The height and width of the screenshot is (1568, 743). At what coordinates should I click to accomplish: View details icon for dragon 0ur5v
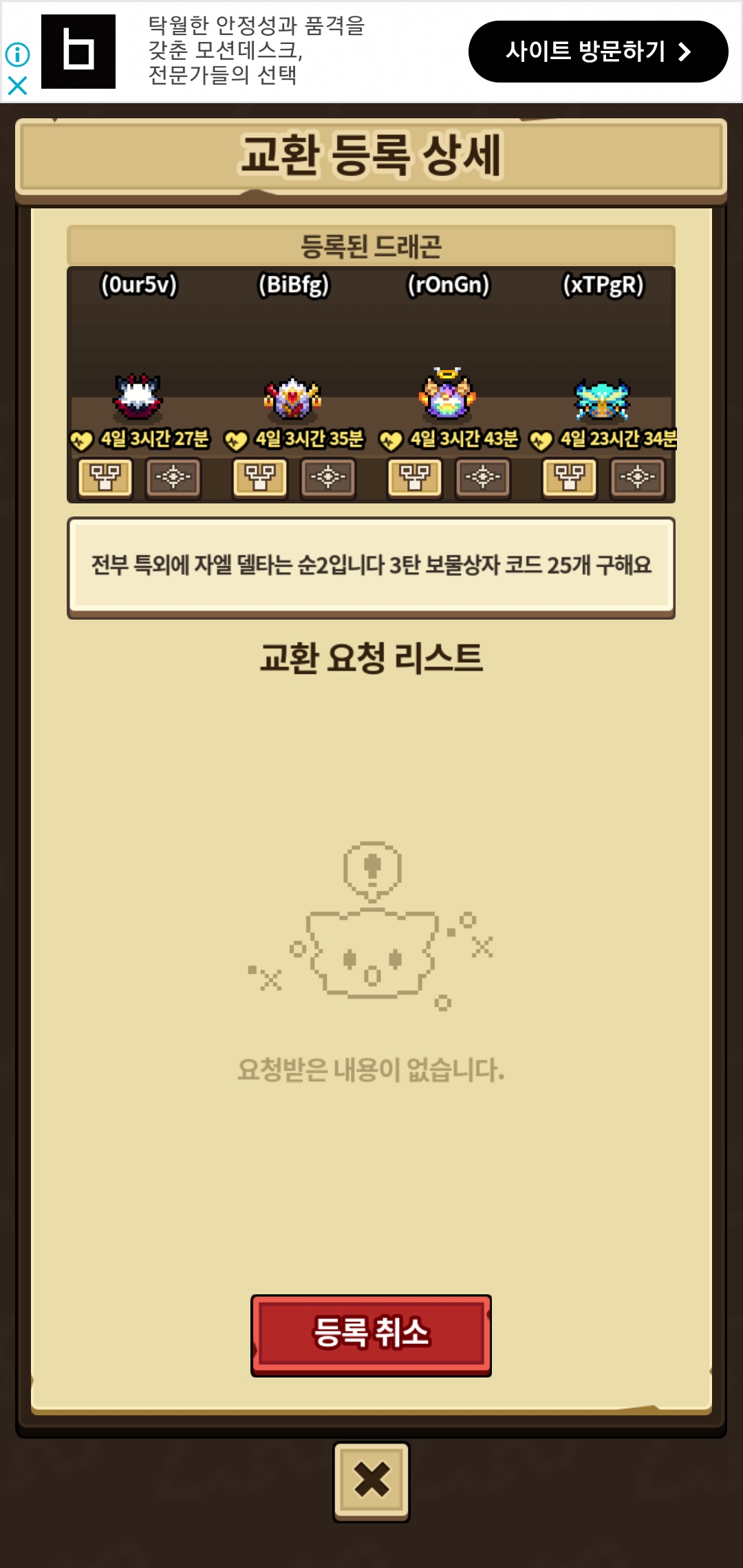[173, 477]
